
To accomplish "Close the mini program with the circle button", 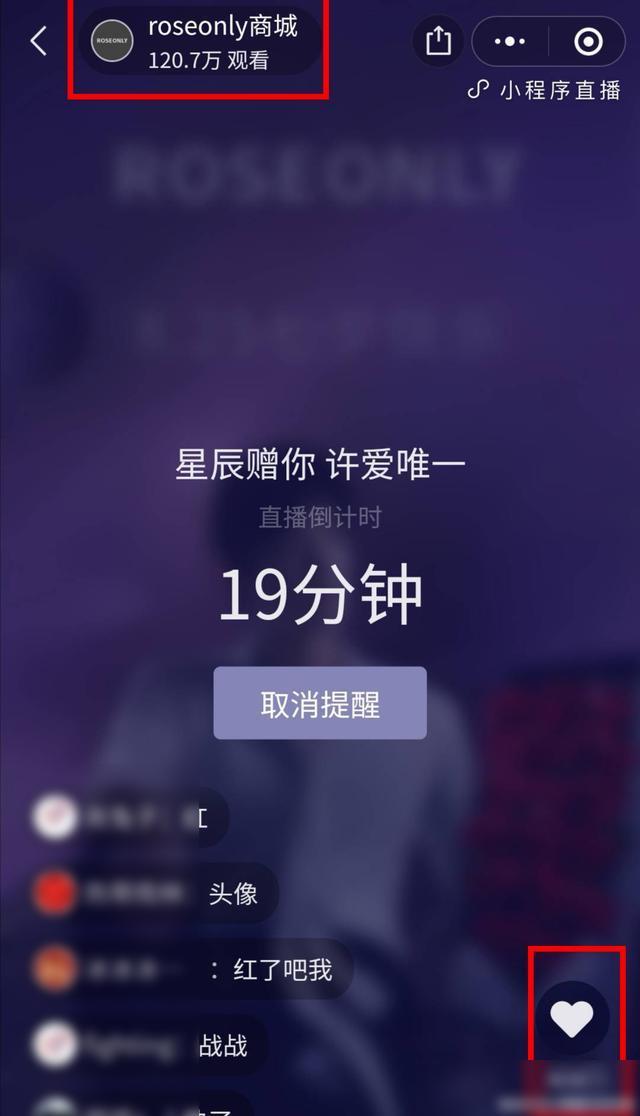I will (588, 42).
